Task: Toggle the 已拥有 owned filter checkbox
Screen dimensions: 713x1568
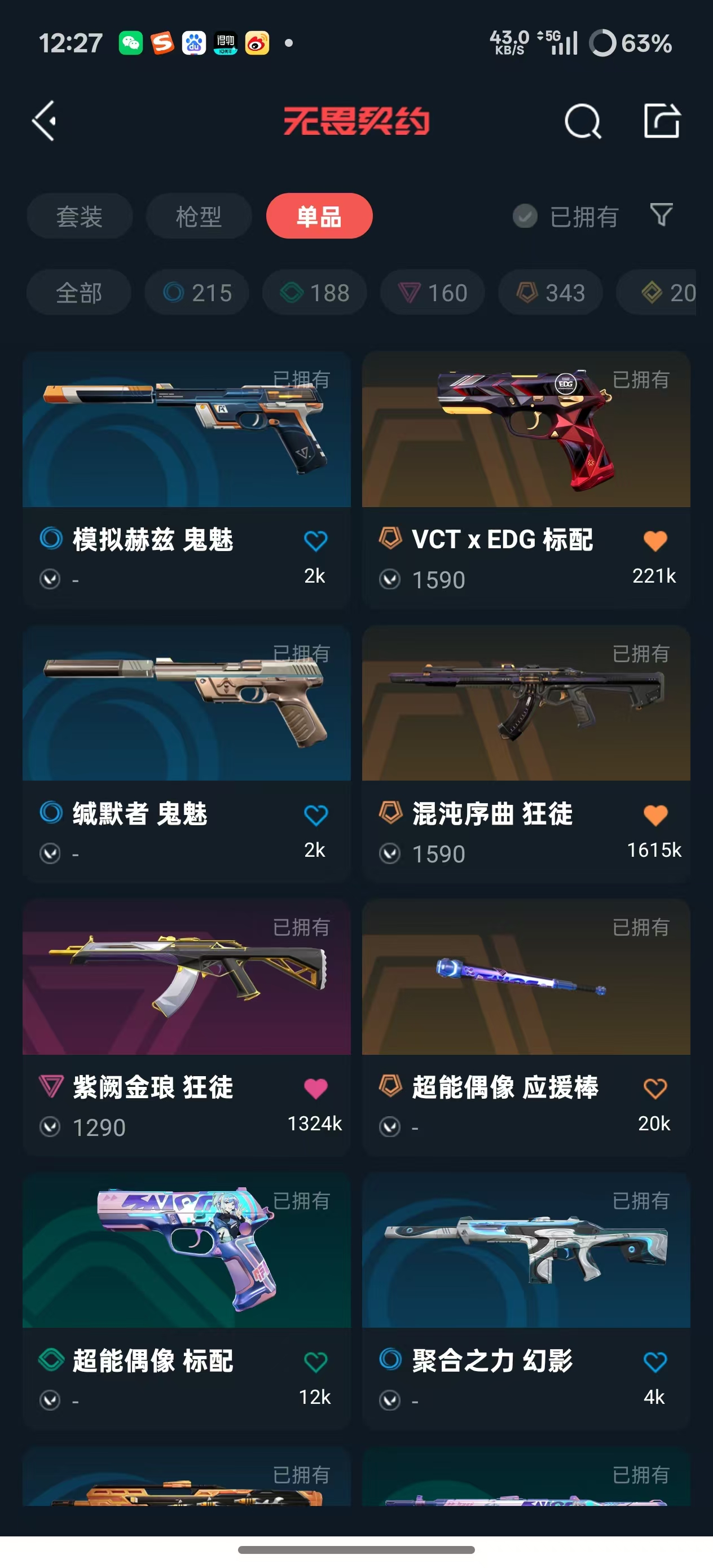Action: pos(525,216)
